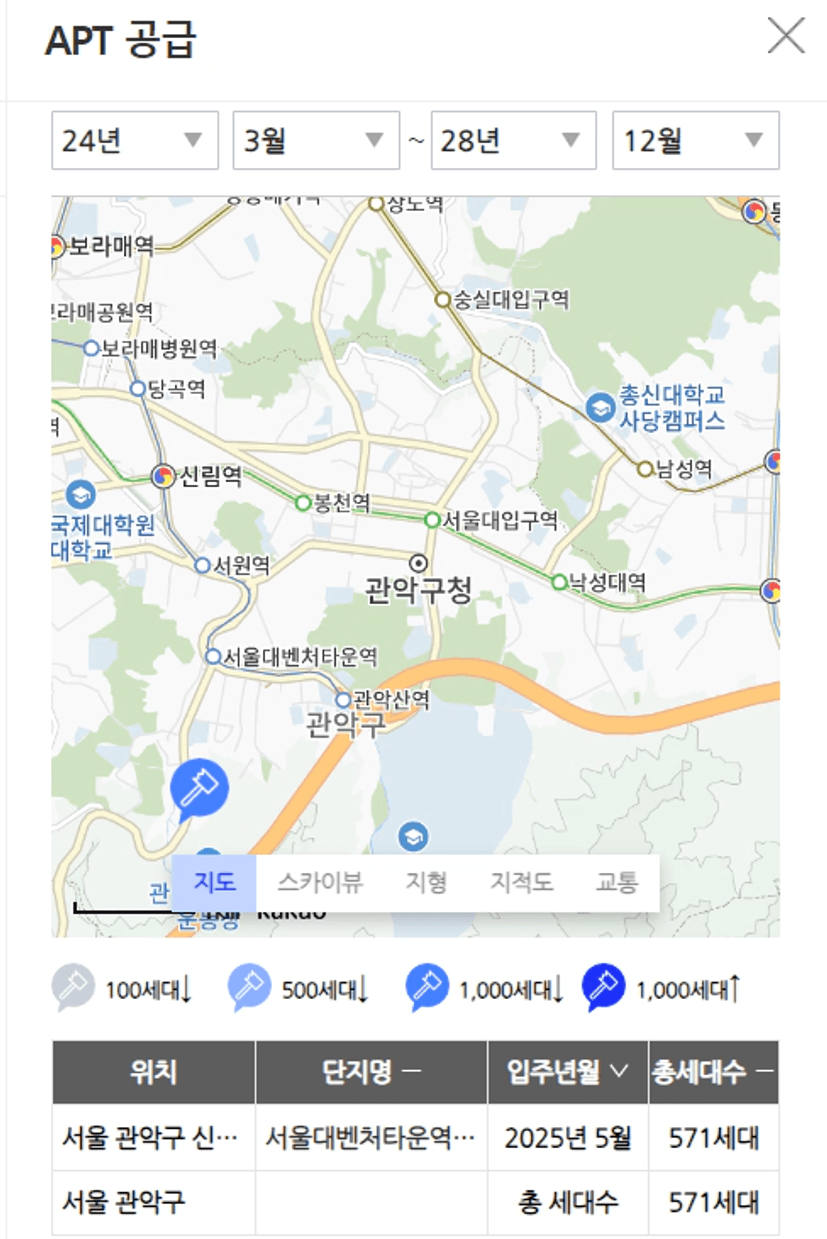Tap the blue apartment marker on the map
827x1239 pixels.
click(x=199, y=787)
